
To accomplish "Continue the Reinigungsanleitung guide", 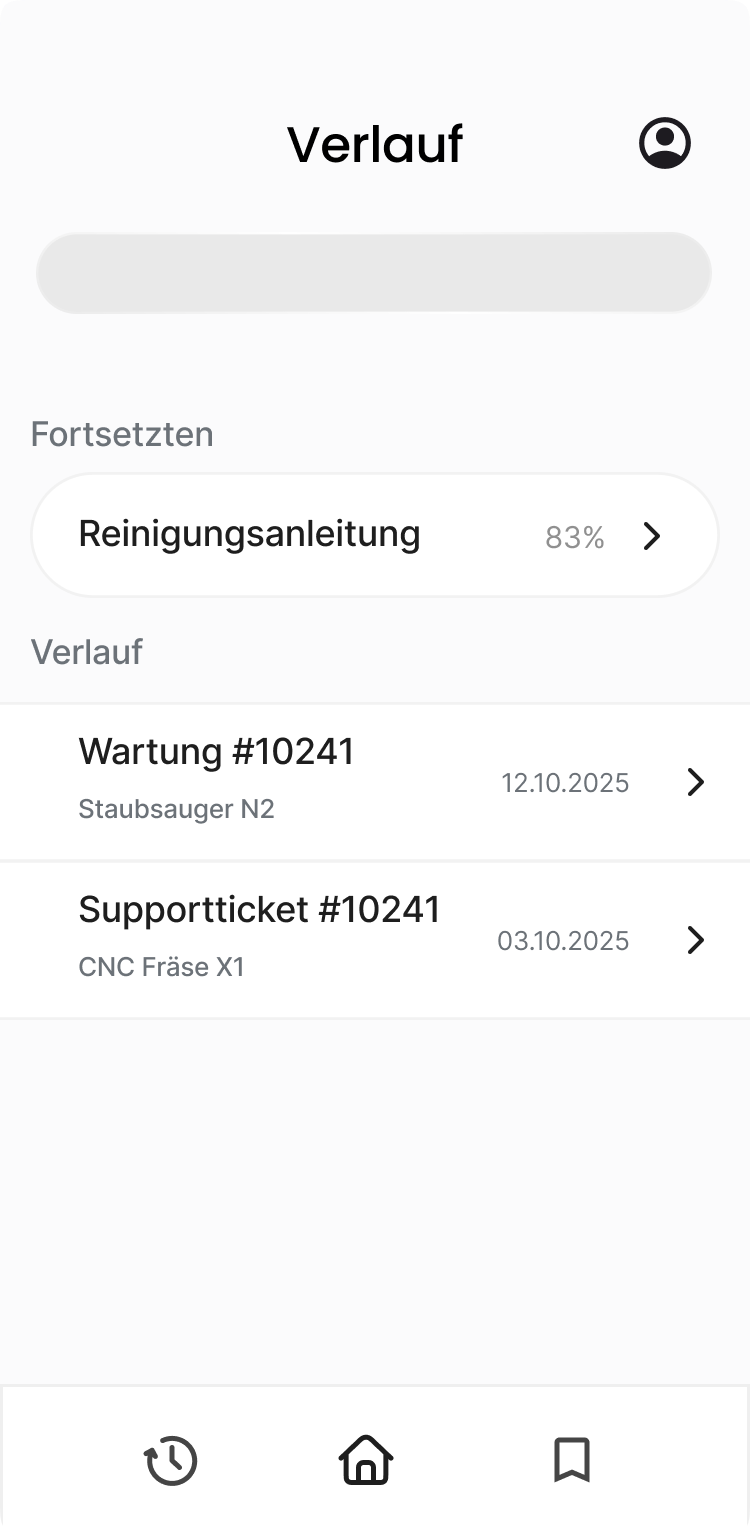I will pos(375,536).
